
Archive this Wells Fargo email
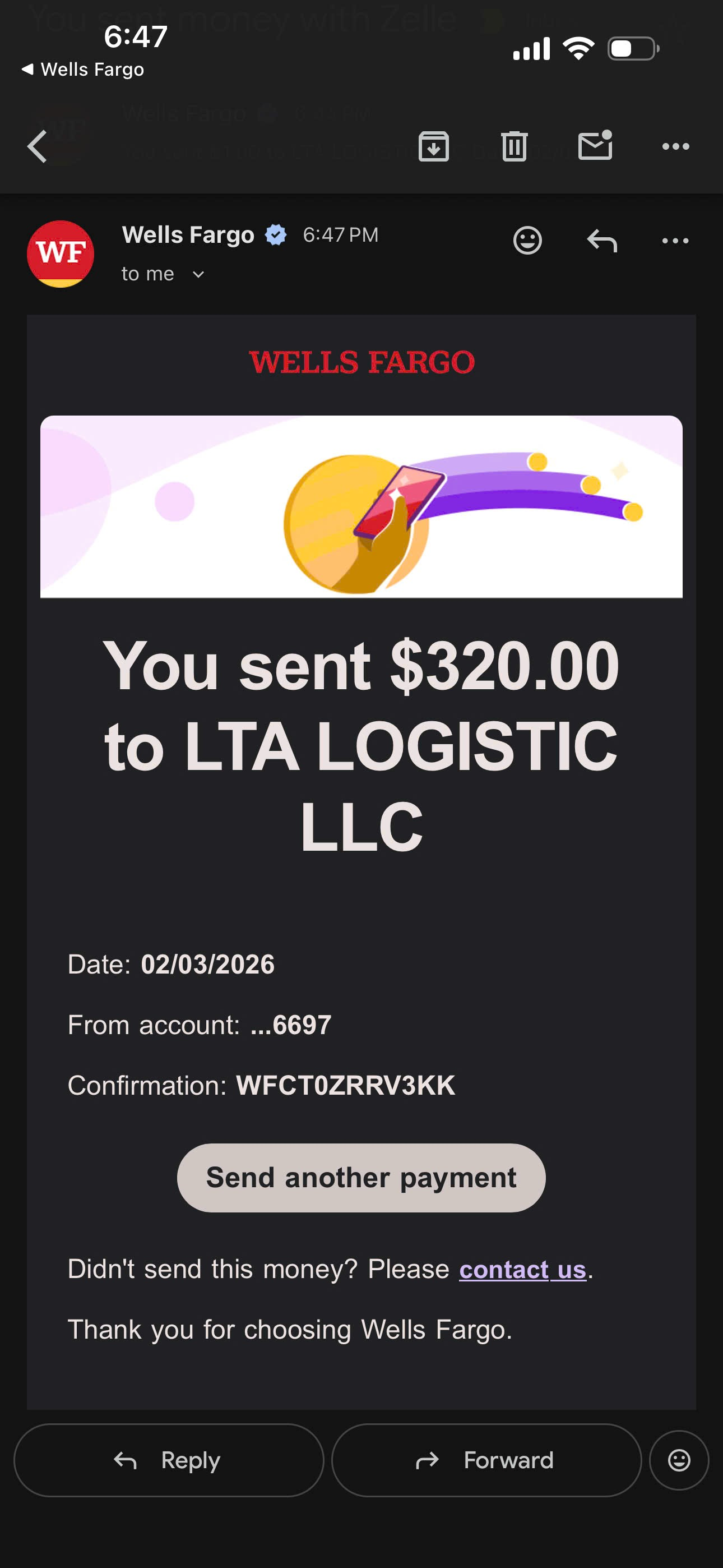(x=434, y=147)
